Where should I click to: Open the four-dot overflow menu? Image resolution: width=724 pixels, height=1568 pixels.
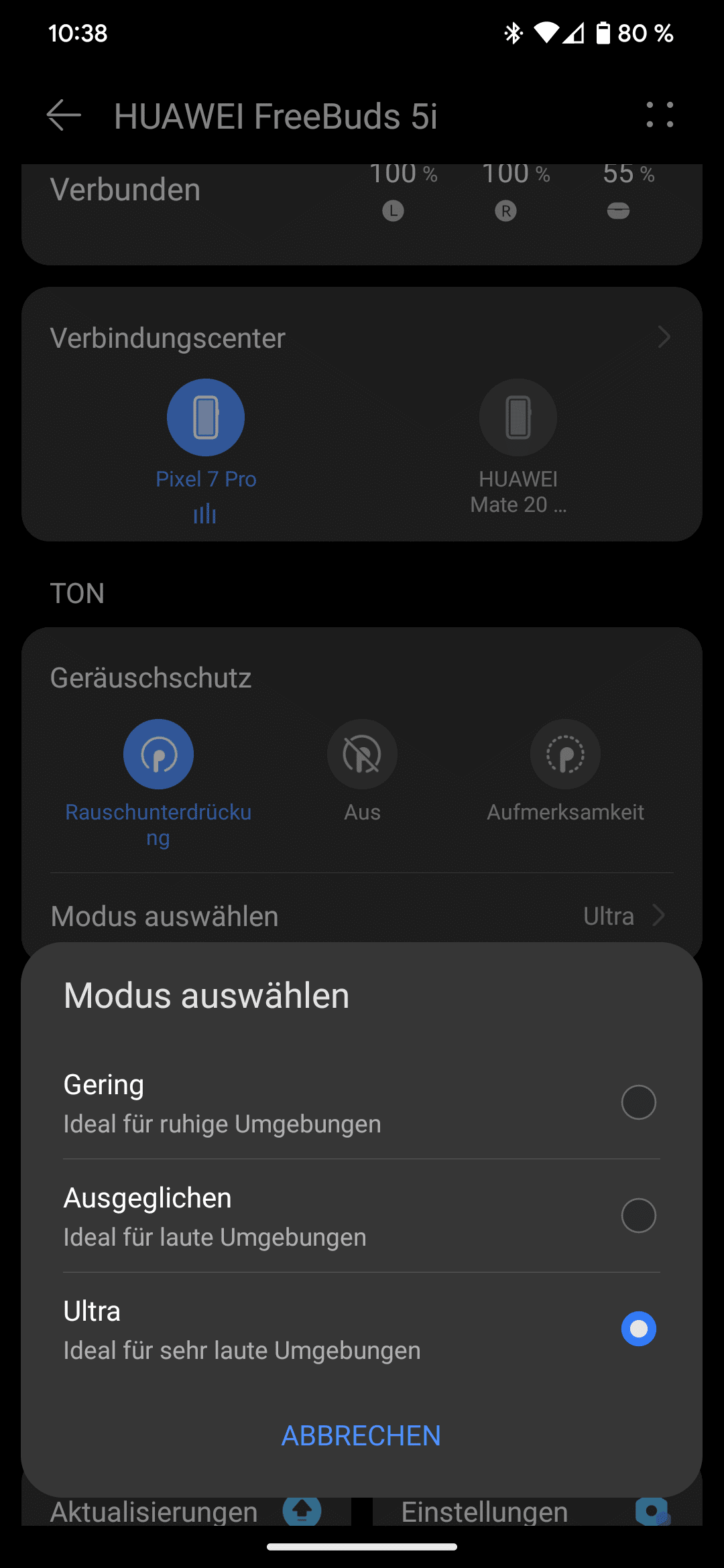(660, 115)
